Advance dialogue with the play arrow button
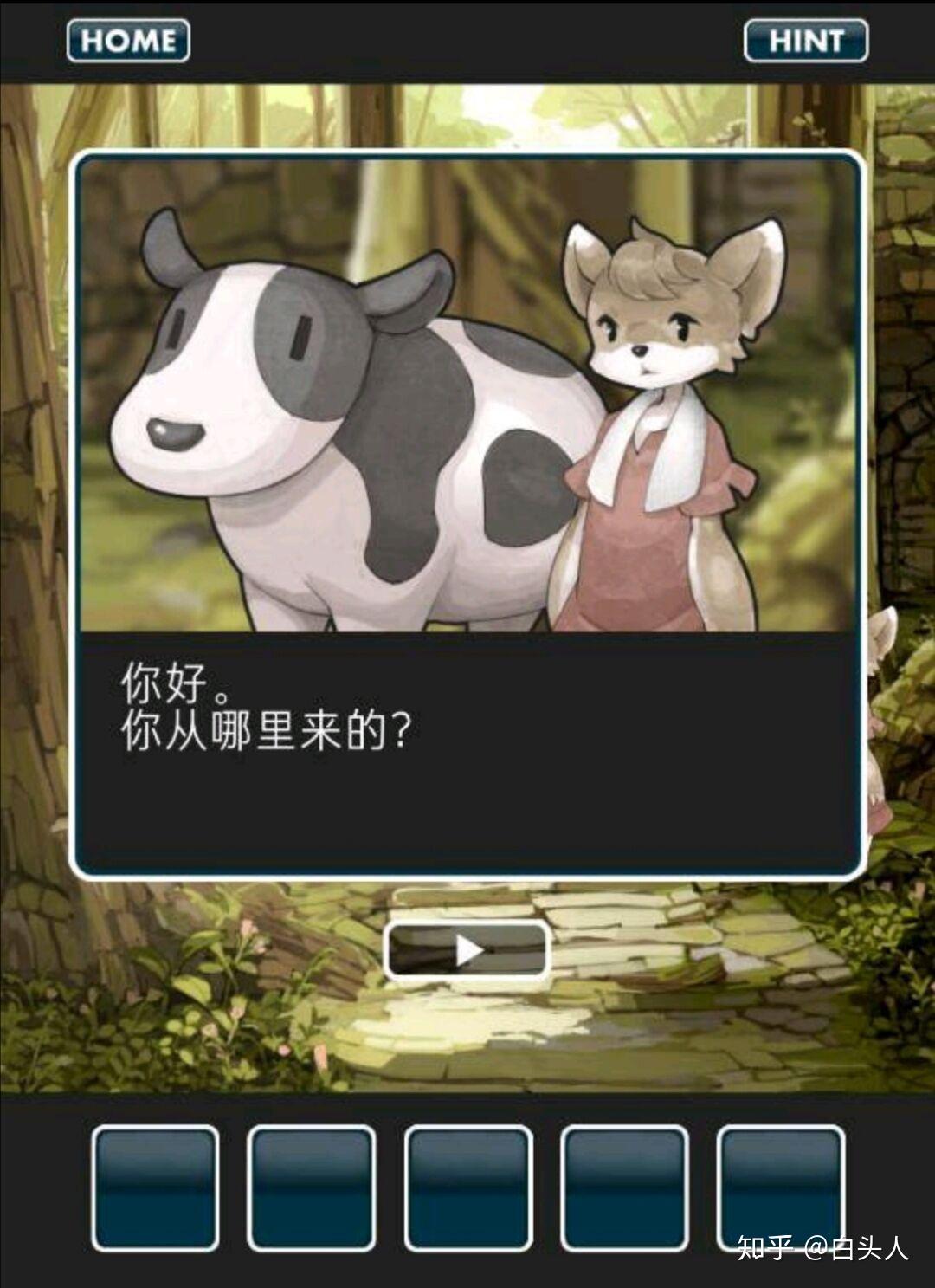The height and width of the screenshot is (1288, 935). (467, 950)
